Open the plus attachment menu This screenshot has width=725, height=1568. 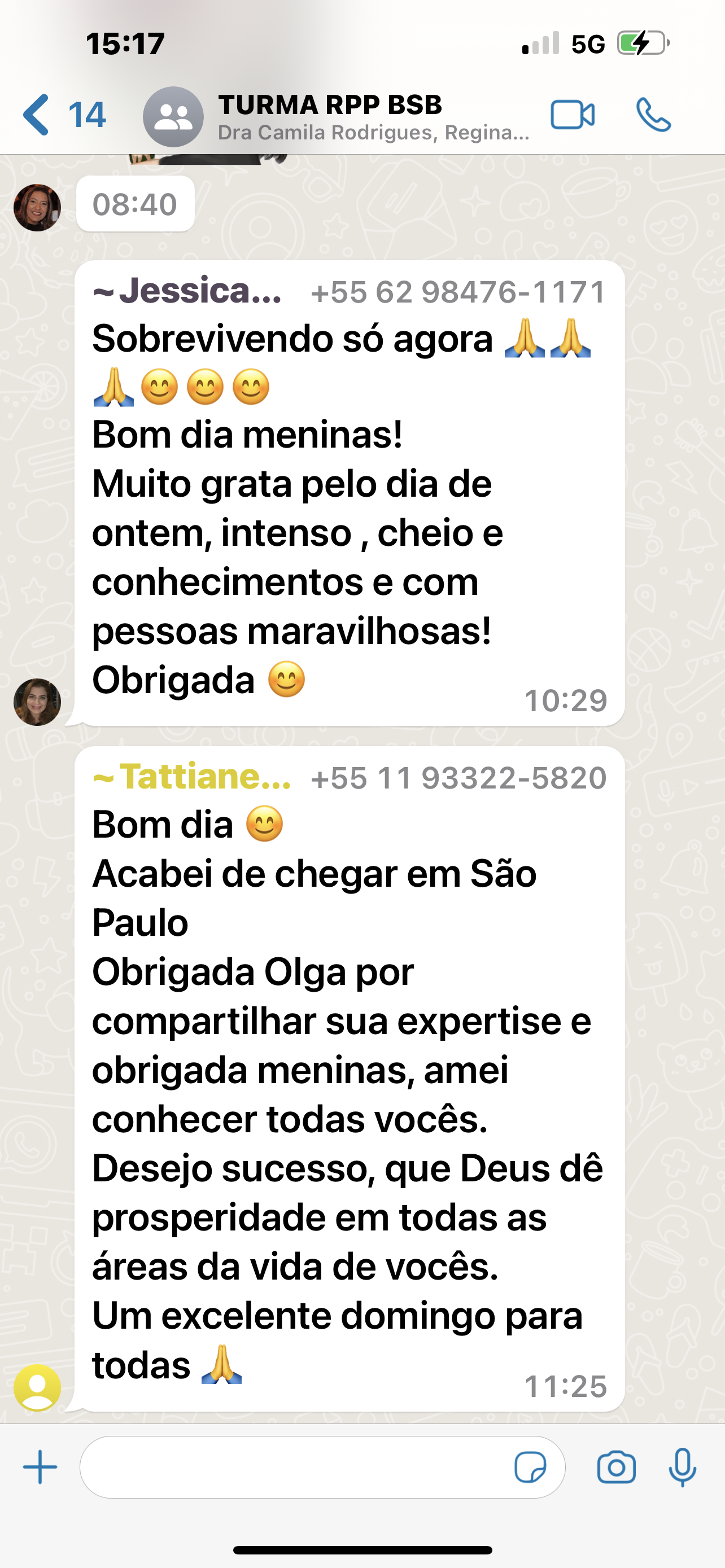click(x=40, y=1467)
